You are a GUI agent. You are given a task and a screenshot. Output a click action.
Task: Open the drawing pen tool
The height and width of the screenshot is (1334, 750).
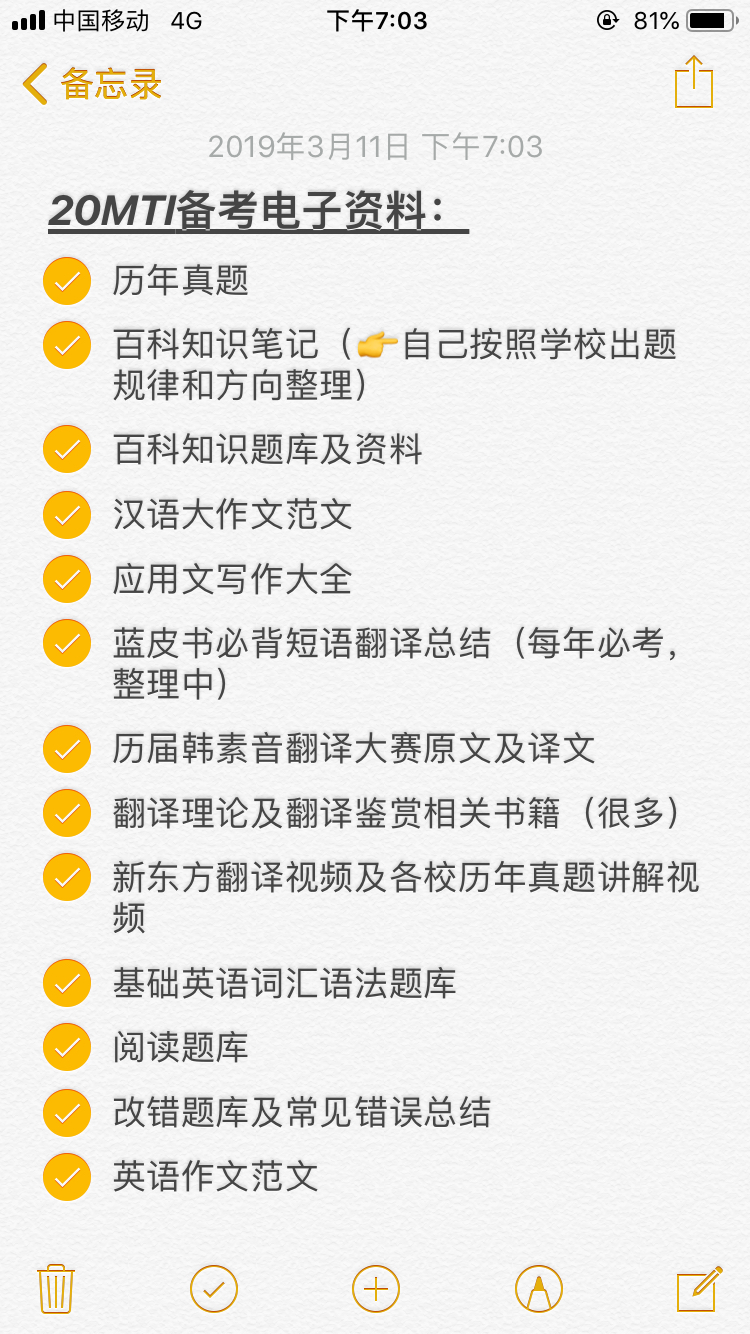tap(539, 1288)
